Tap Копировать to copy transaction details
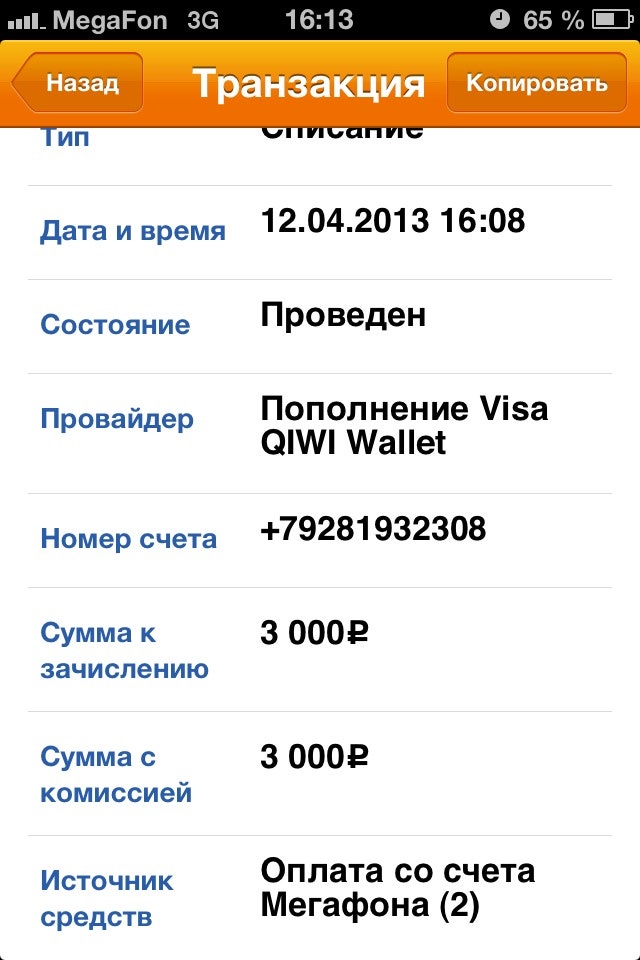This screenshot has height=960, width=640. tap(536, 83)
